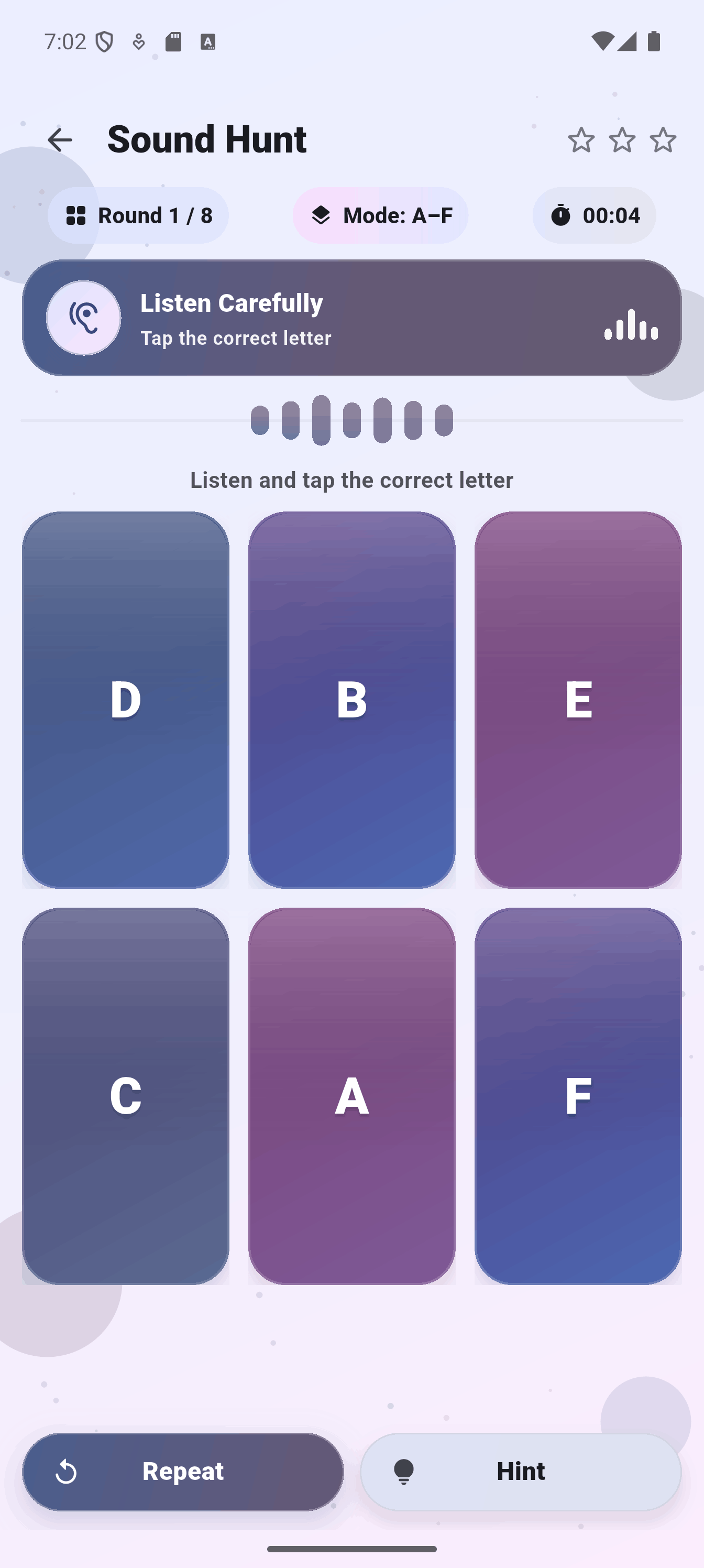Tap the Listen Carefully sound card
704x1568 pixels.
(x=351, y=318)
